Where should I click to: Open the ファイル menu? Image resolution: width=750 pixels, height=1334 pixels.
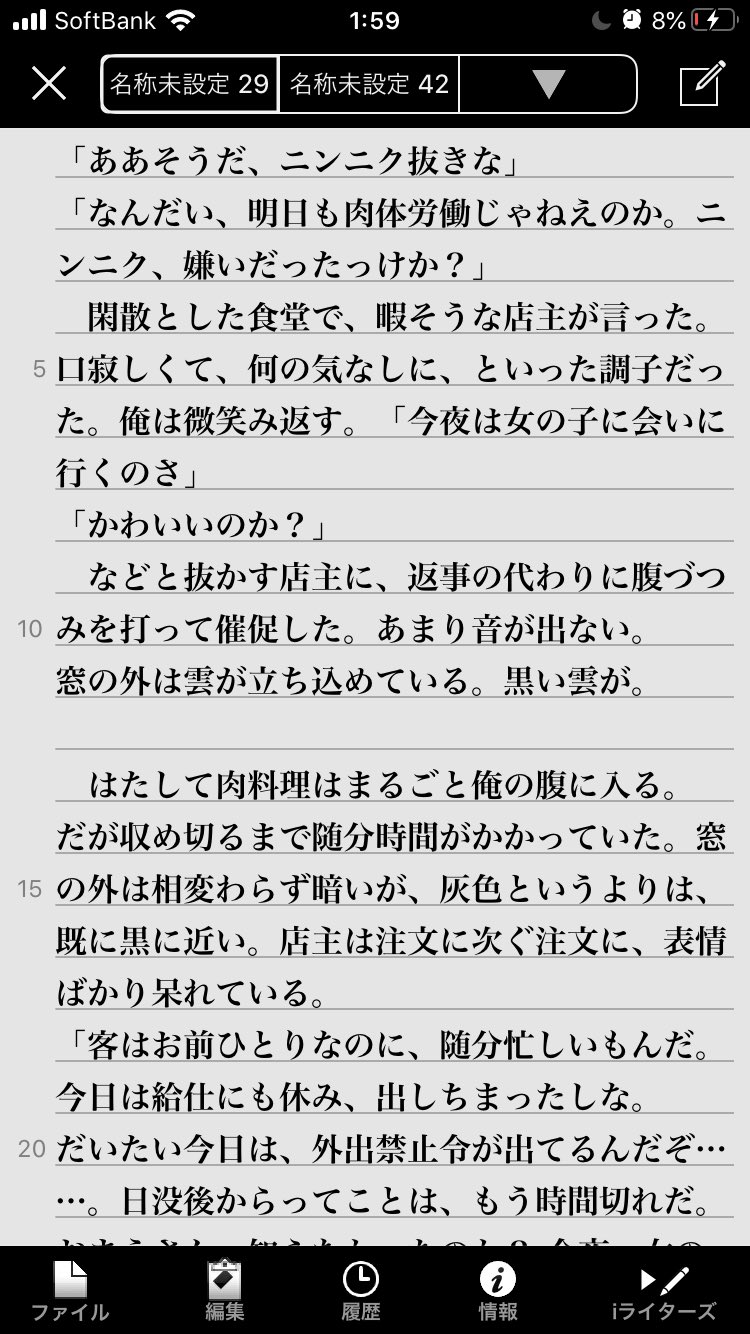pos(70,1290)
